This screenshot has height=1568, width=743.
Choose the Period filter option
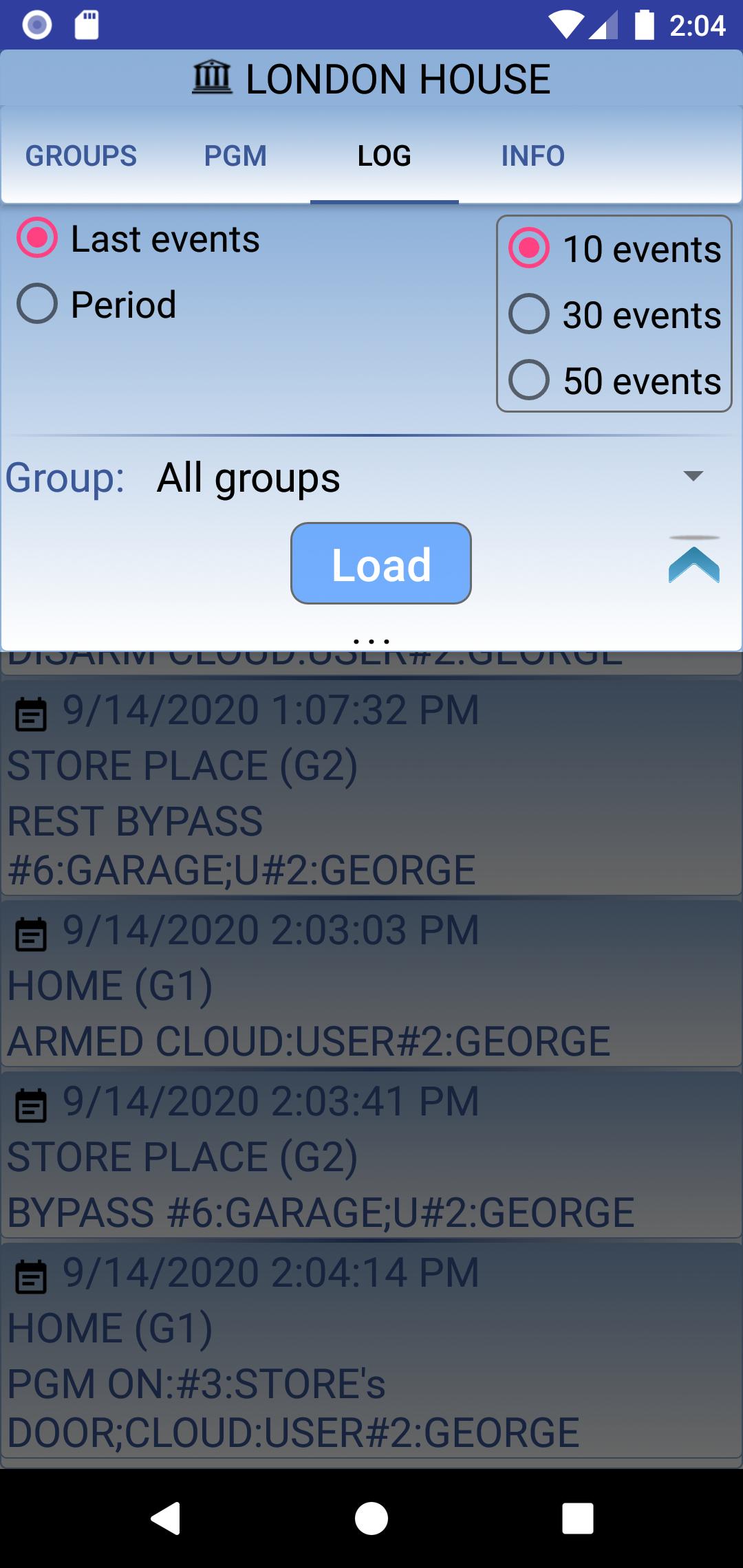(x=37, y=304)
